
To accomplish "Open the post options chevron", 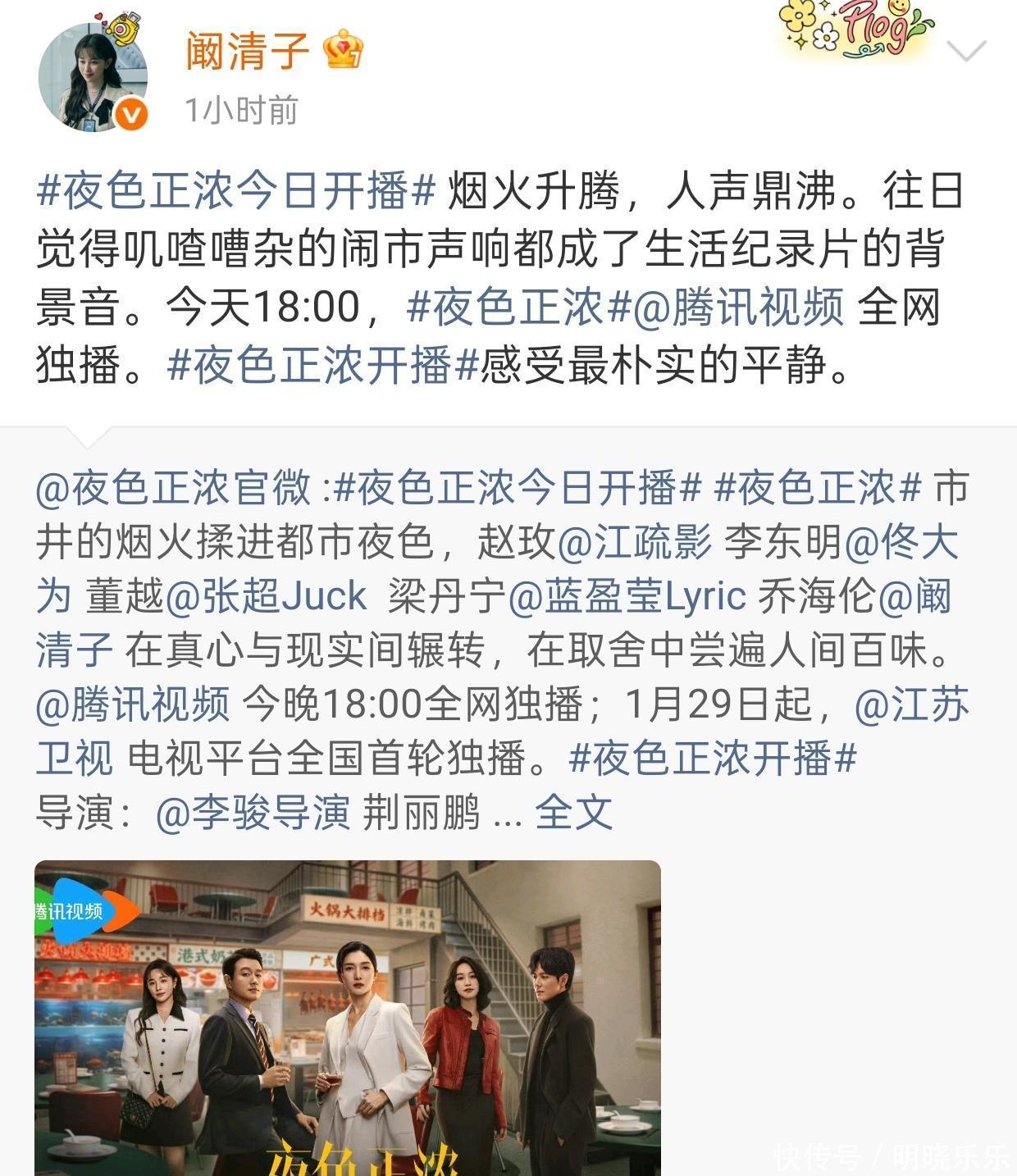I will tap(966, 52).
